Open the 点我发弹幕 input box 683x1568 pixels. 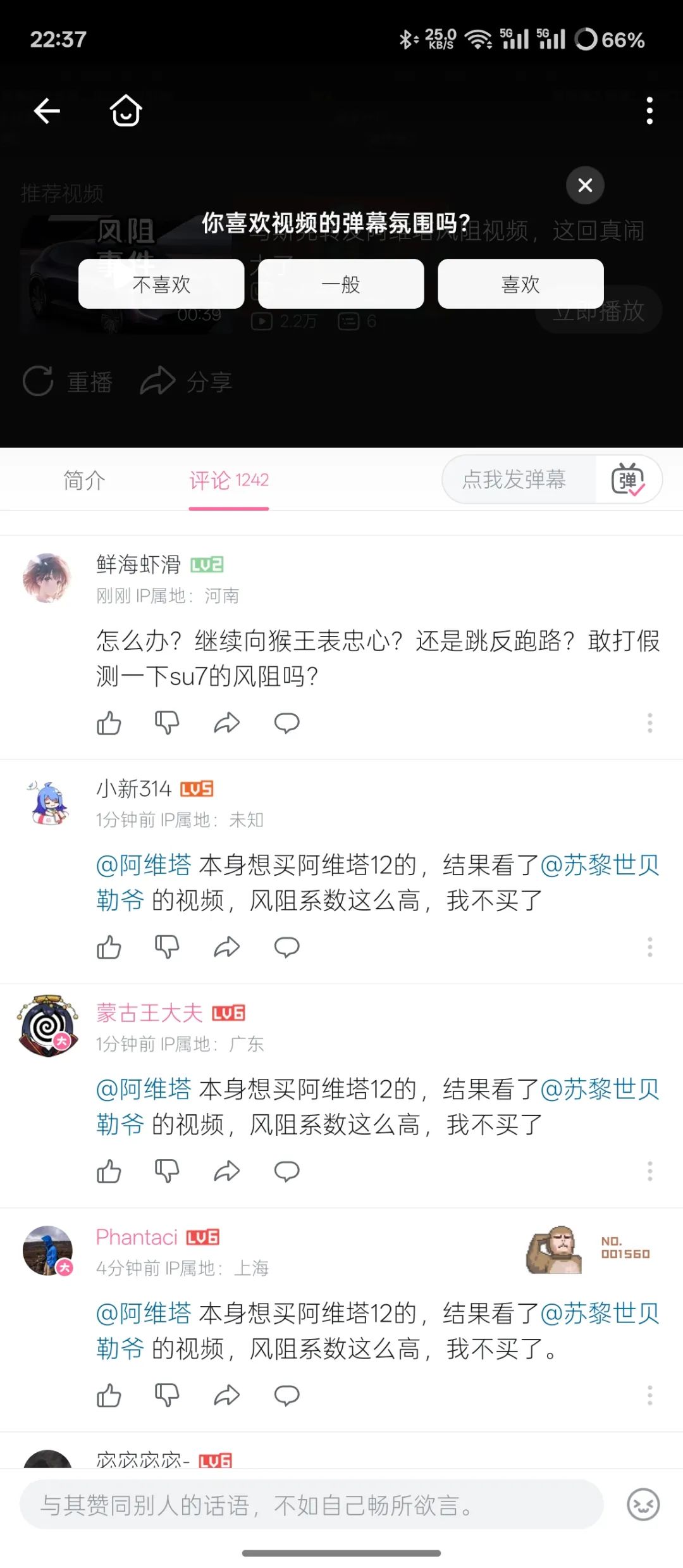point(514,480)
